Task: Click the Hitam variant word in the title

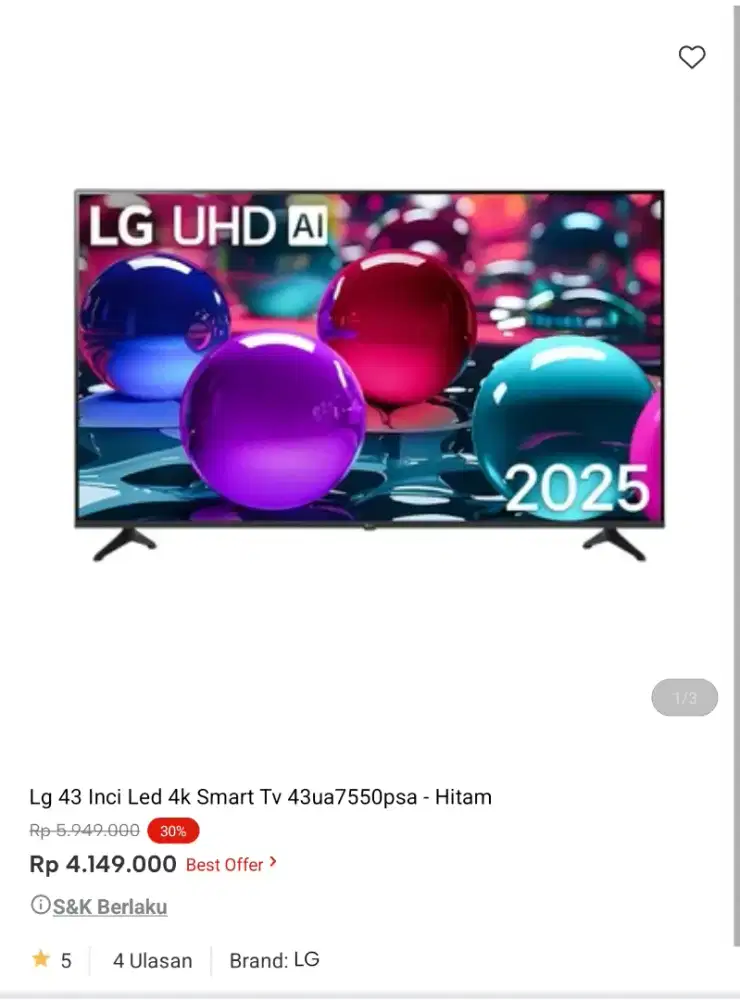Action: point(461,797)
